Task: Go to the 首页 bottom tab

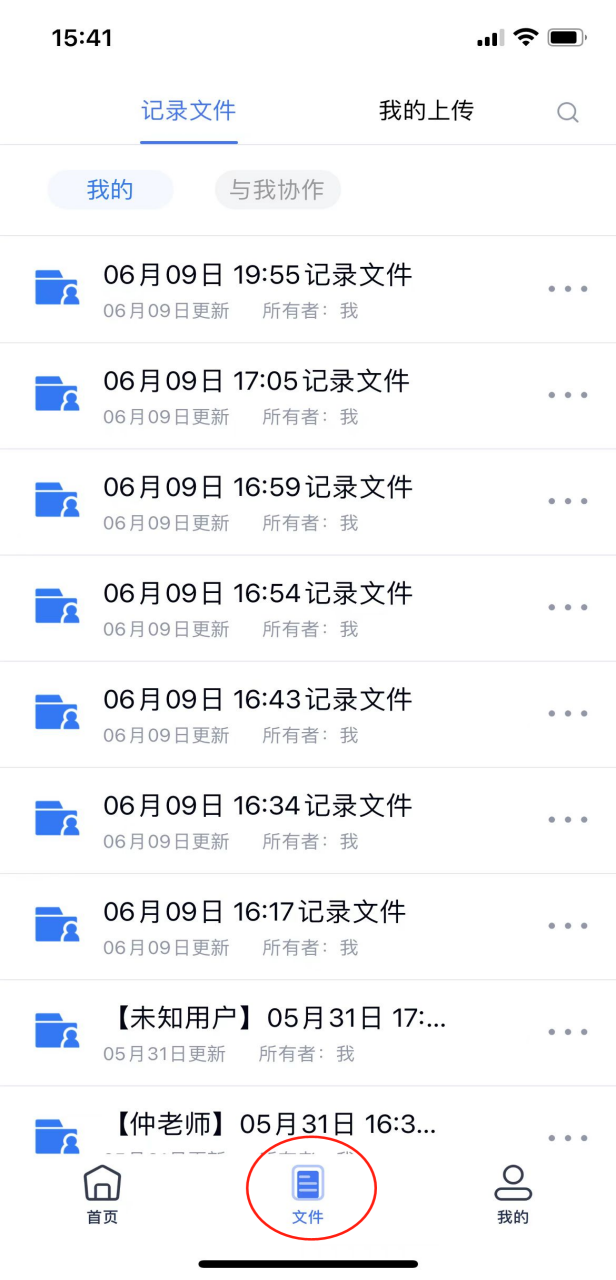Action: 102,1194
